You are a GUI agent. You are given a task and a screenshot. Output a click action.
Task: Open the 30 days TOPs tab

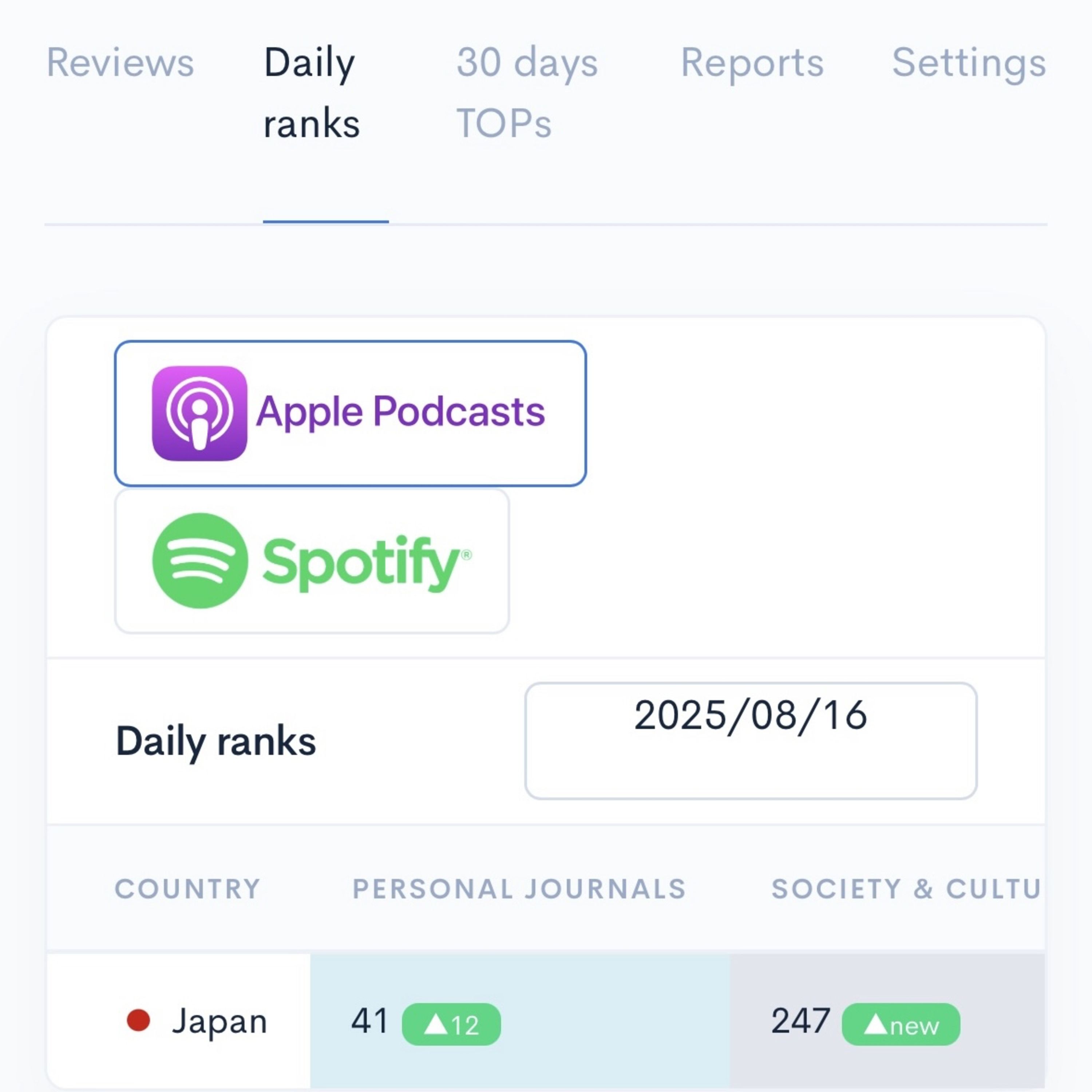coord(527,93)
